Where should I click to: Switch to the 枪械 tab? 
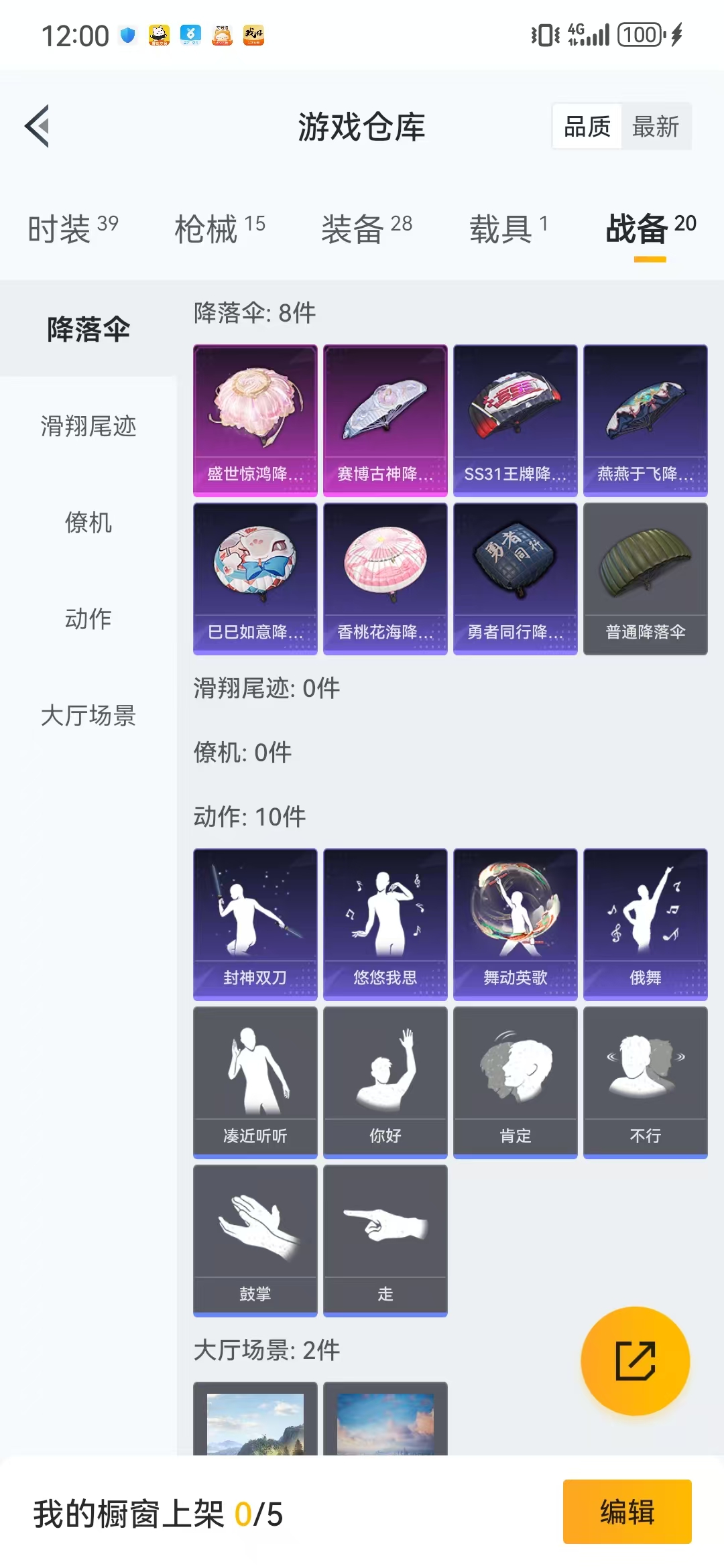coord(220,228)
